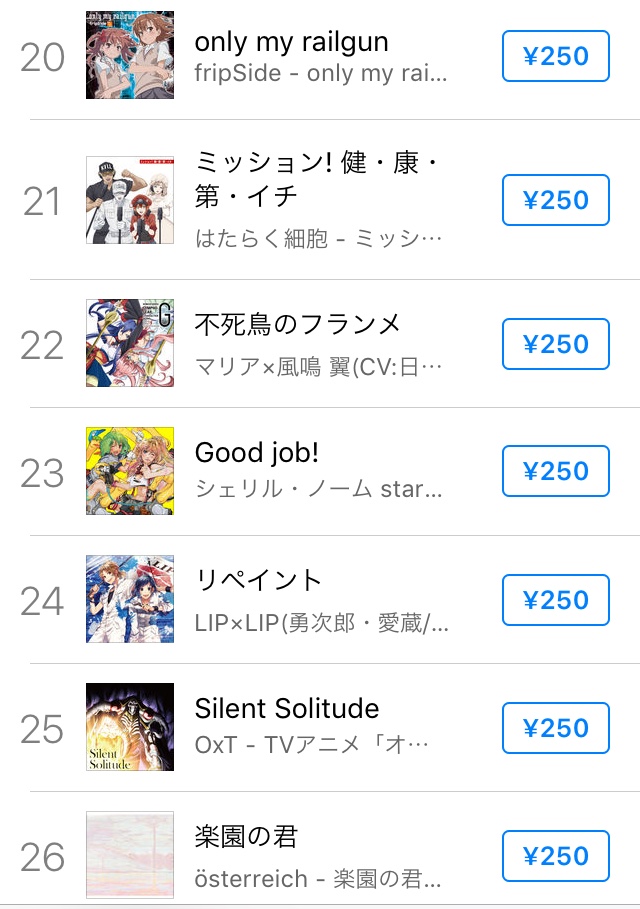The image size is (640, 909).
Task: Open the Good job! song row
Action: tap(320, 472)
